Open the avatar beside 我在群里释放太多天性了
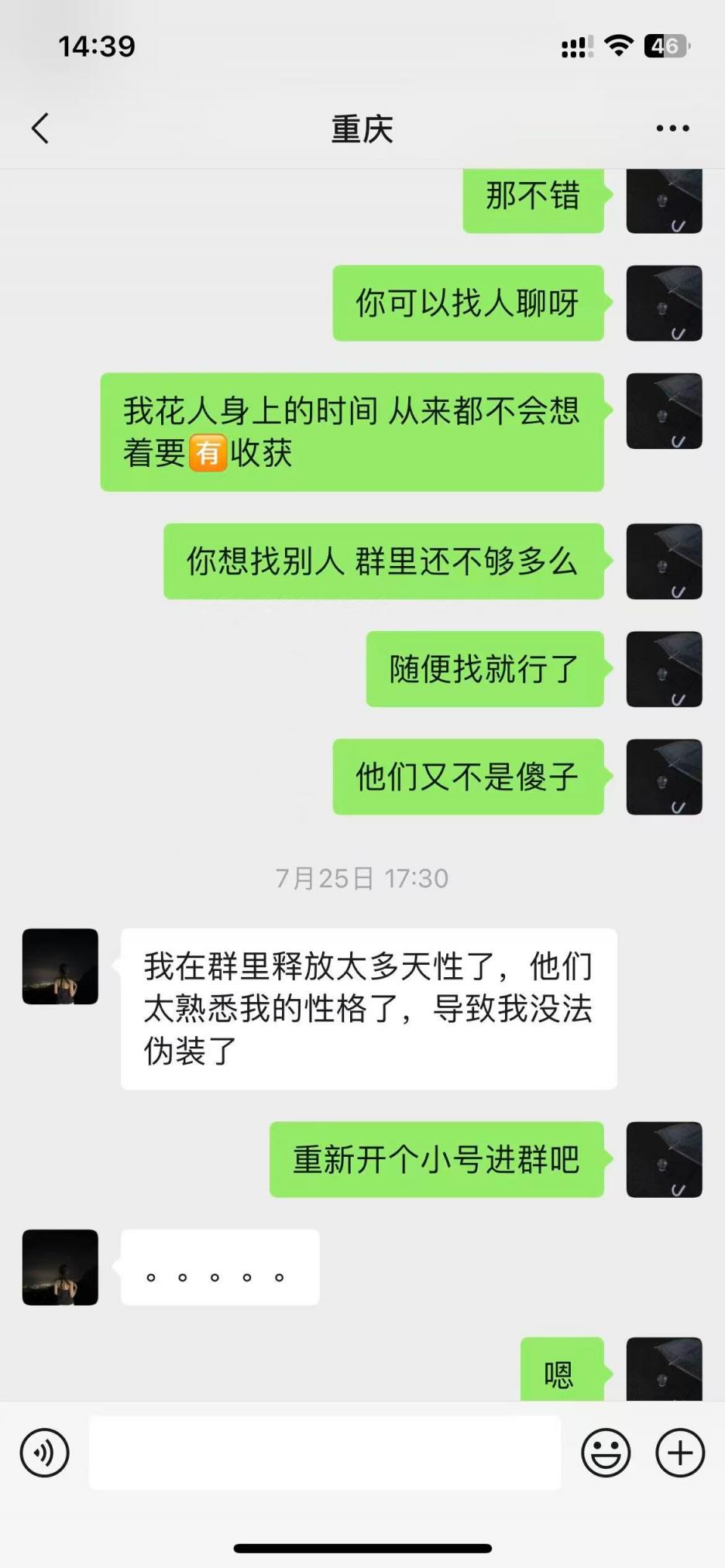 [x=60, y=966]
